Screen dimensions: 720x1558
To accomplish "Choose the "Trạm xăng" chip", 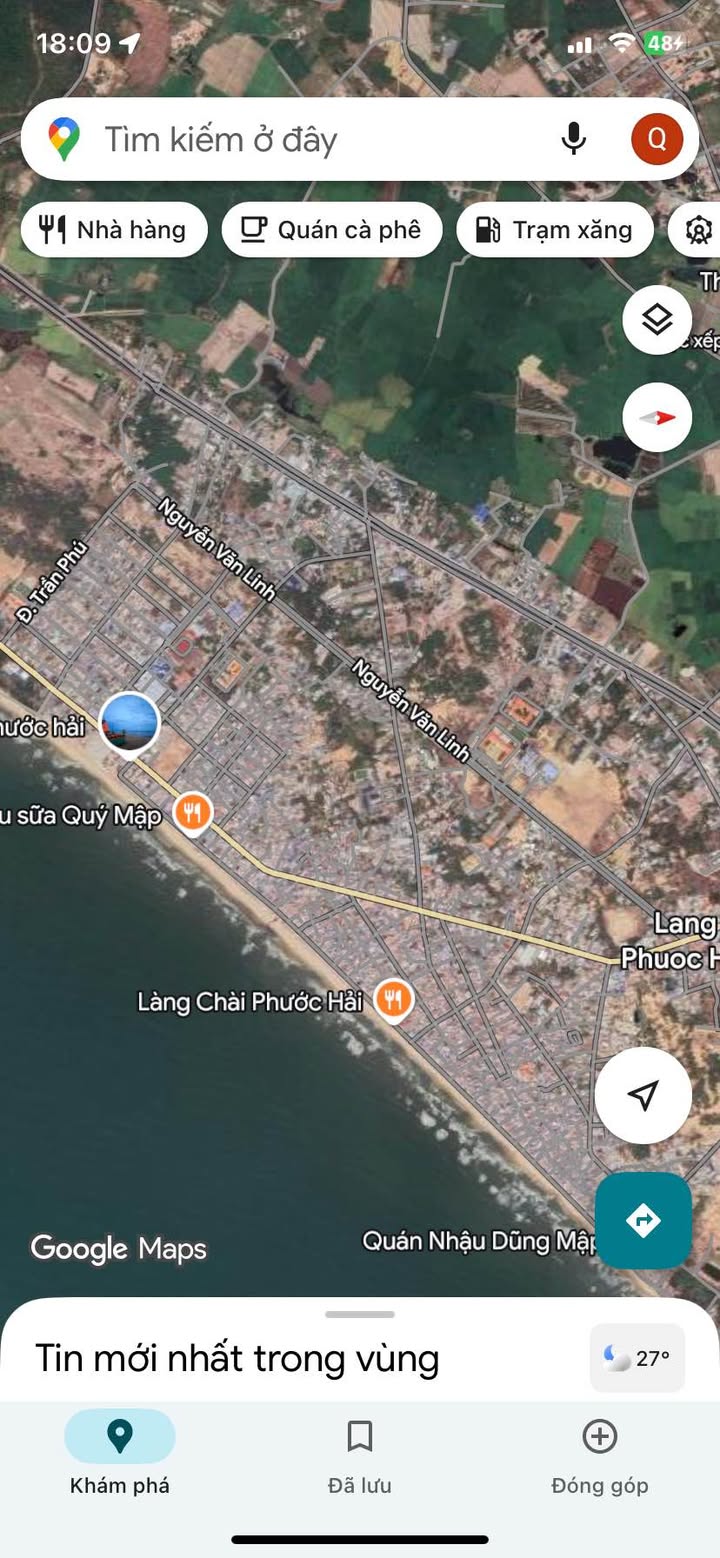I will pos(555,230).
